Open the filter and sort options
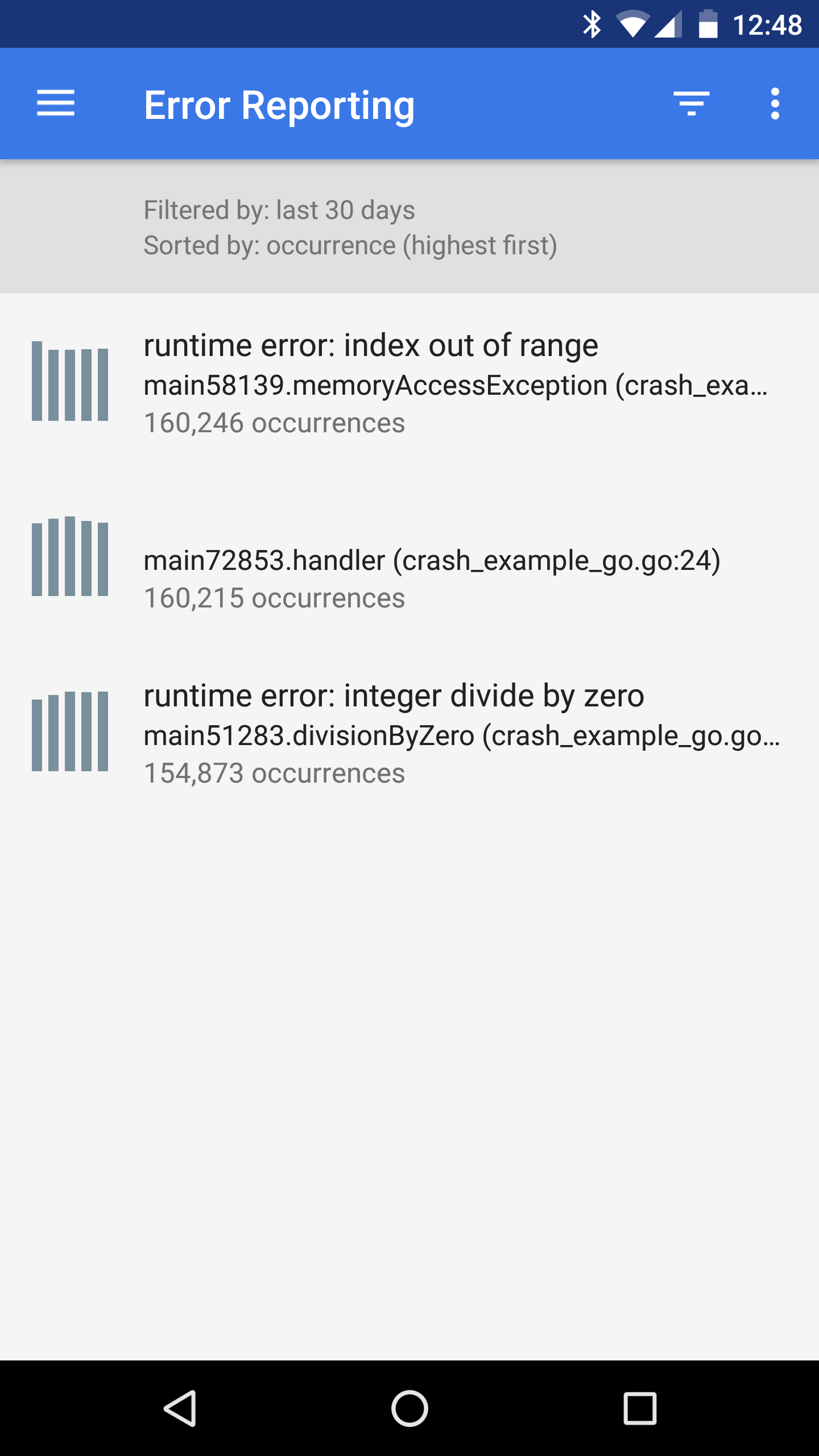The height and width of the screenshot is (1456, 819). (x=691, y=104)
